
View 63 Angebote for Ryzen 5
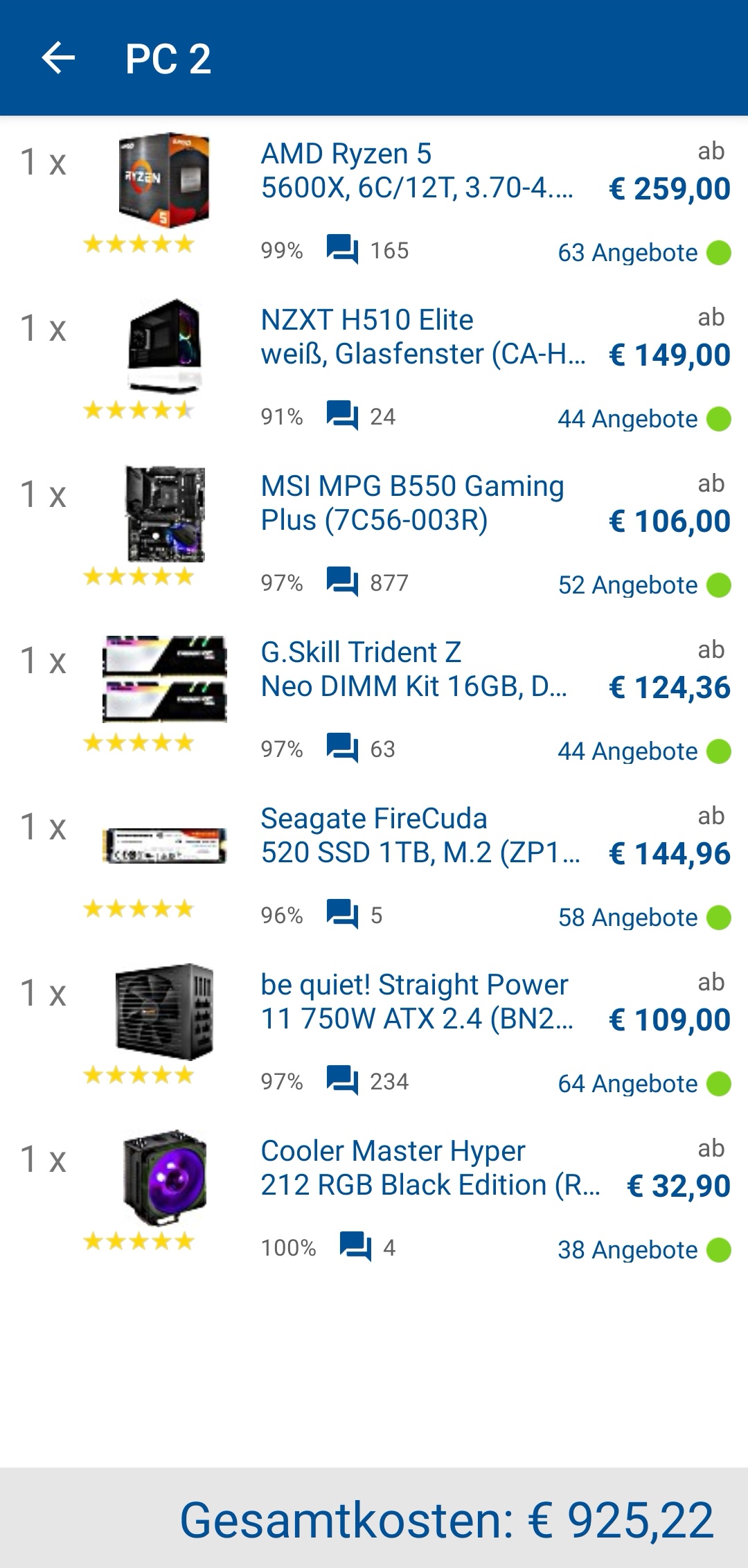pos(627,253)
